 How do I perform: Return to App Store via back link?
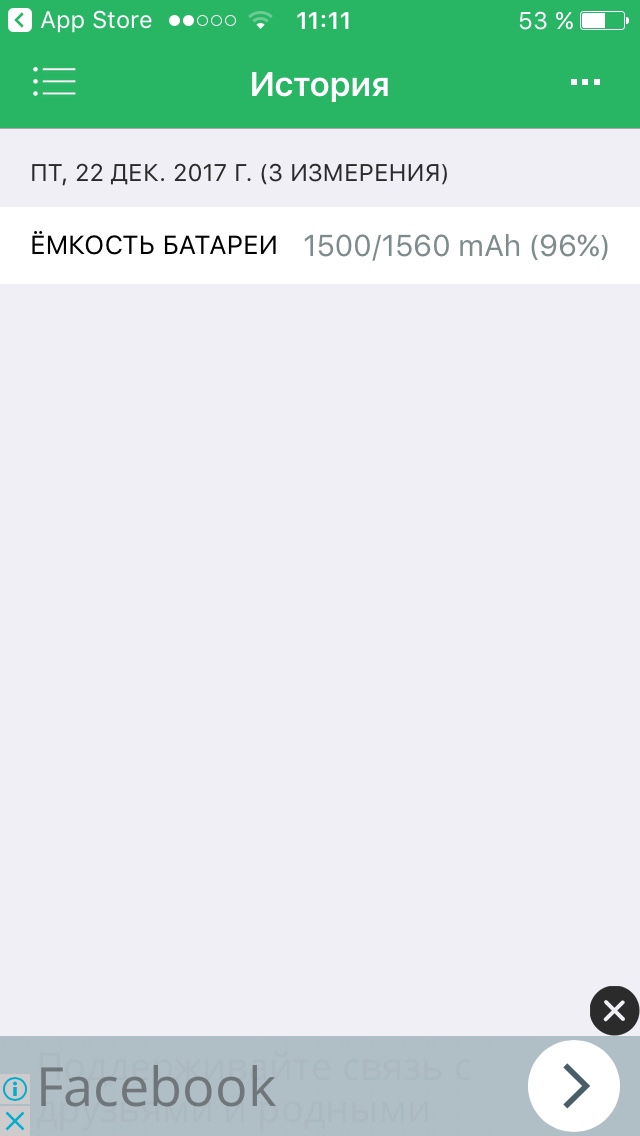(80, 20)
